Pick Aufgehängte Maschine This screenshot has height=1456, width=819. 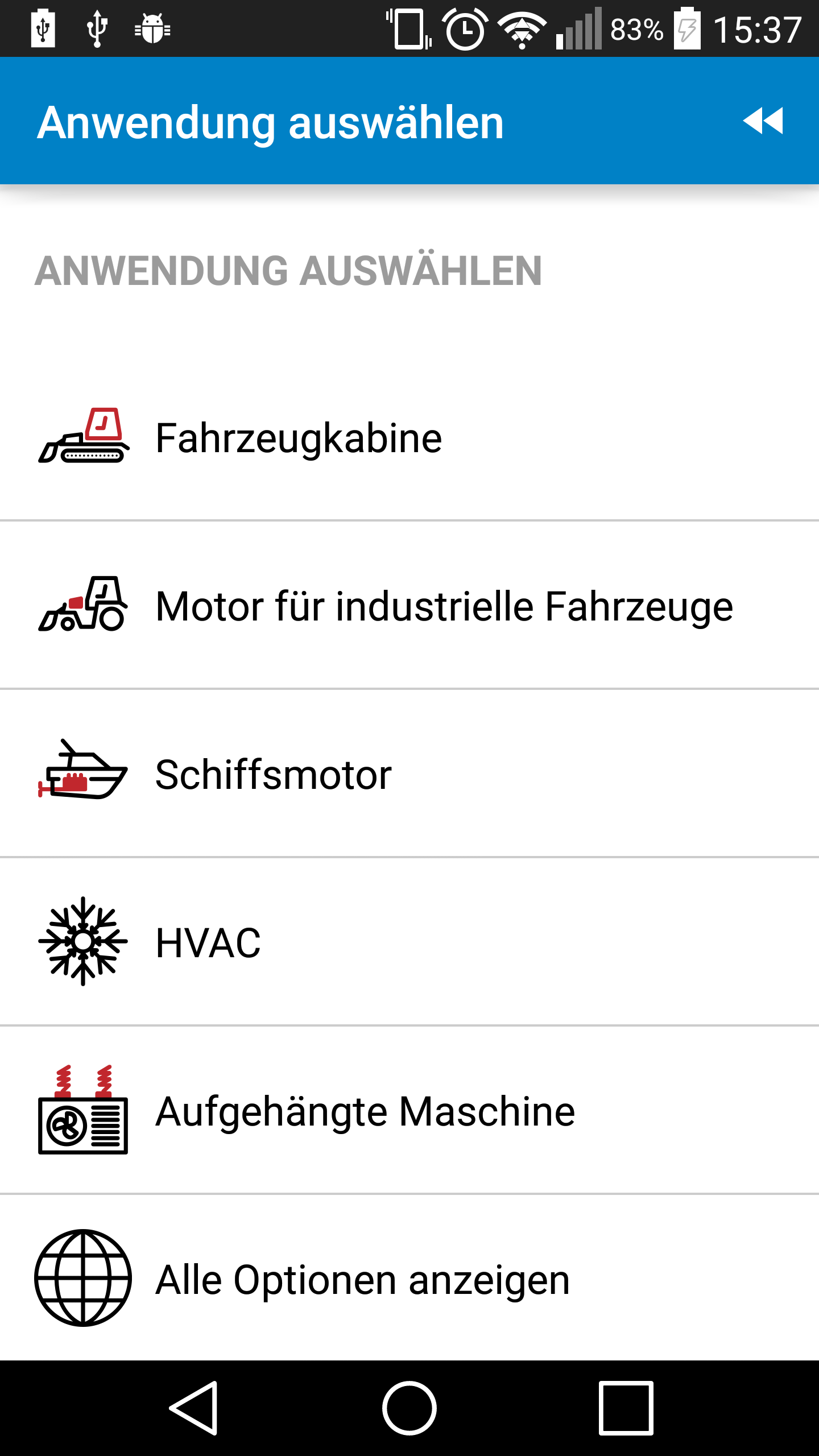409,1110
